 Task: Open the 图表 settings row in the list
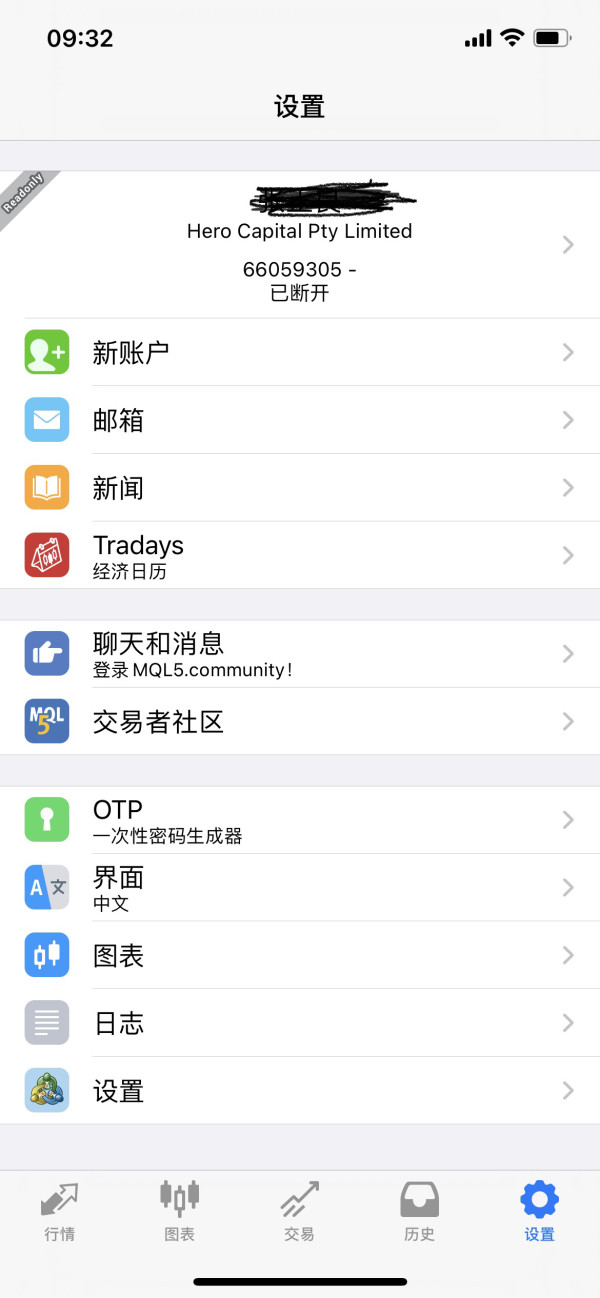click(300, 955)
